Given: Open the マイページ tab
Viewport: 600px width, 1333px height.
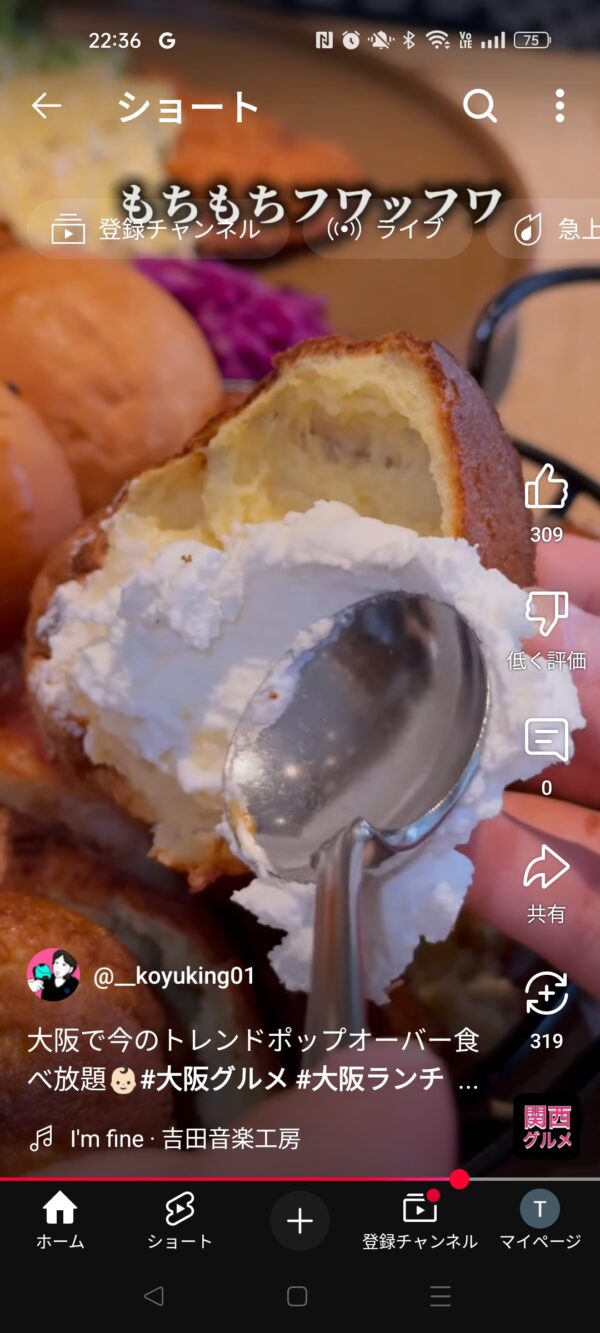Looking at the screenshot, I should click(x=540, y=1221).
